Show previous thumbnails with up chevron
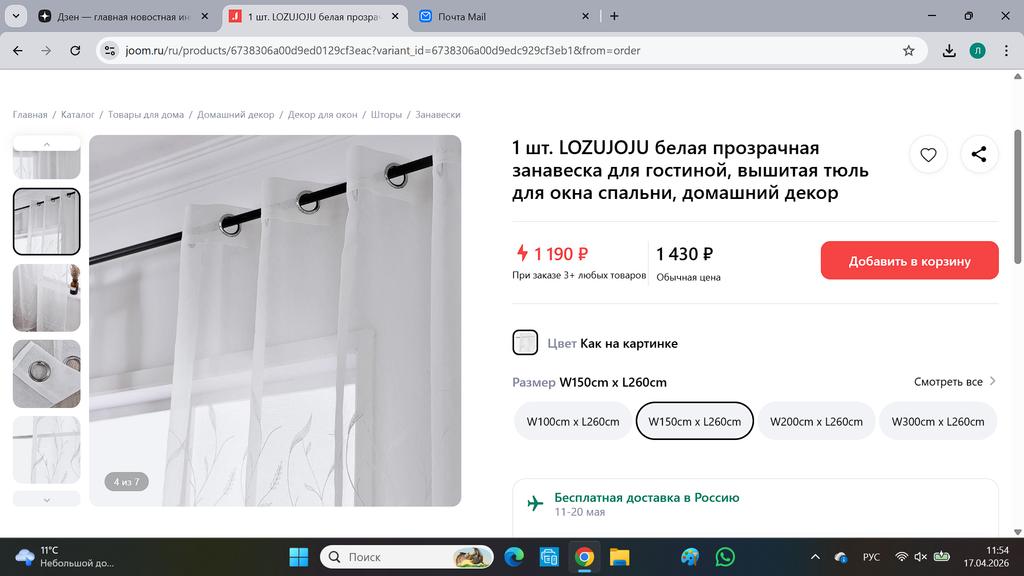1024x576 pixels. [47, 143]
